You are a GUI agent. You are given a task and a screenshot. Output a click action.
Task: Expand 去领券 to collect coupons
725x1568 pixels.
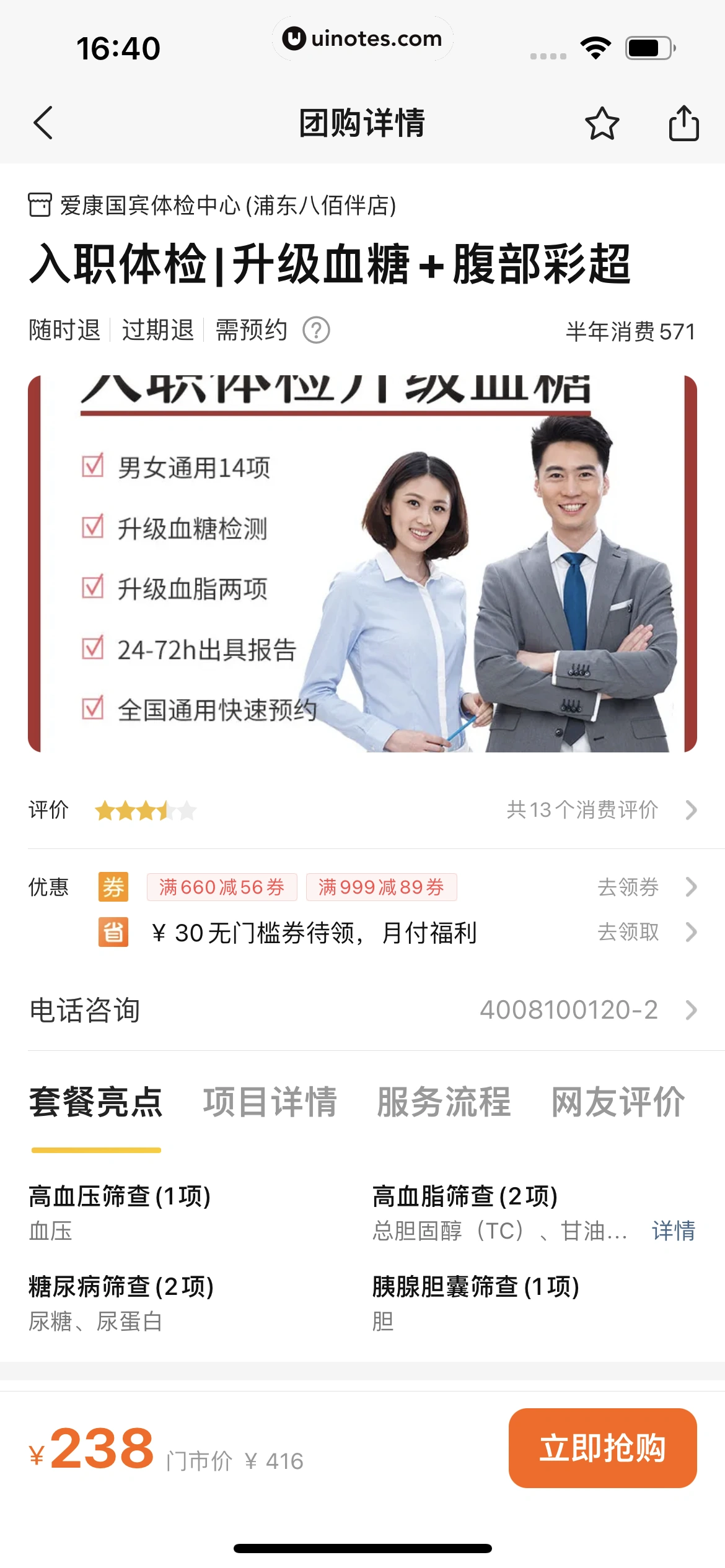coord(628,887)
